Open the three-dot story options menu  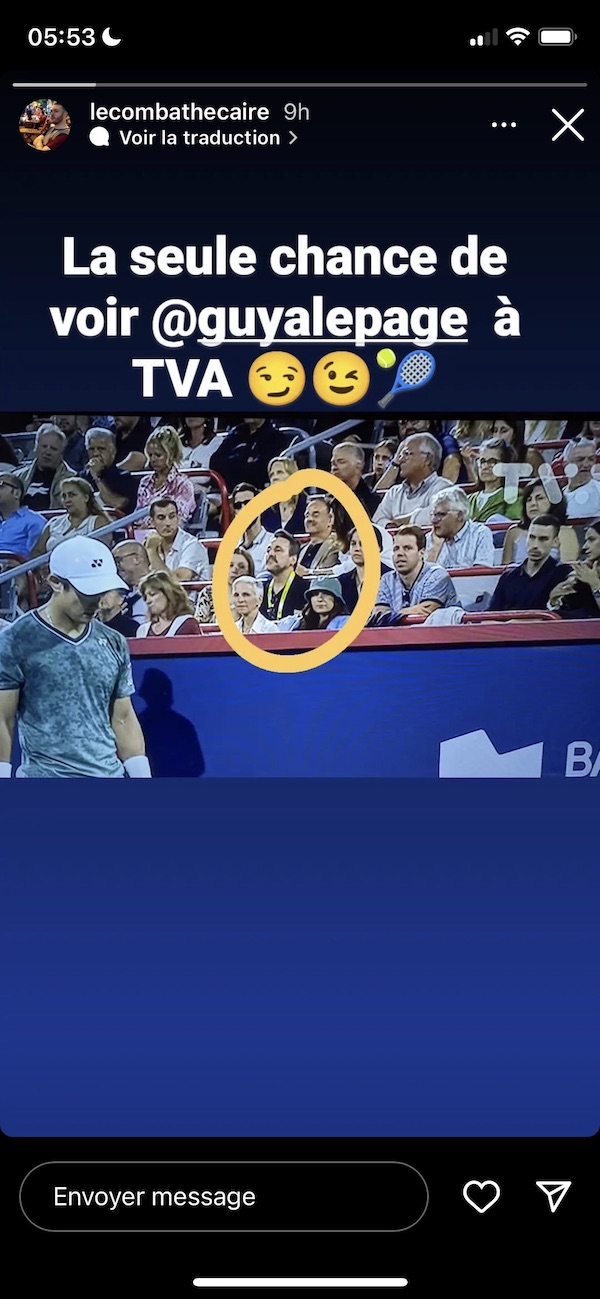click(505, 126)
